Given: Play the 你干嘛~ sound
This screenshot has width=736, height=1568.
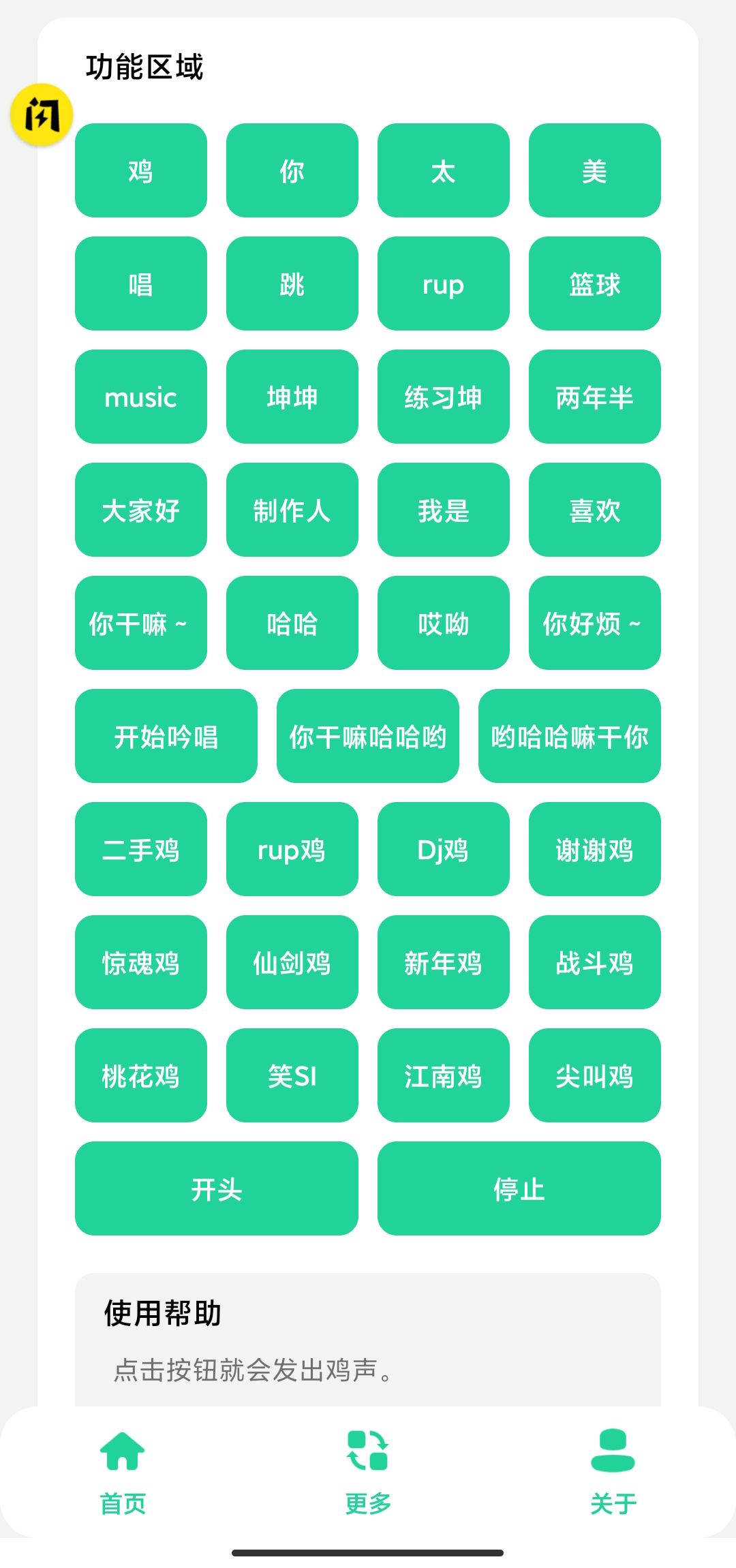Looking at the screenshot, I should click(x=140, y=624).
